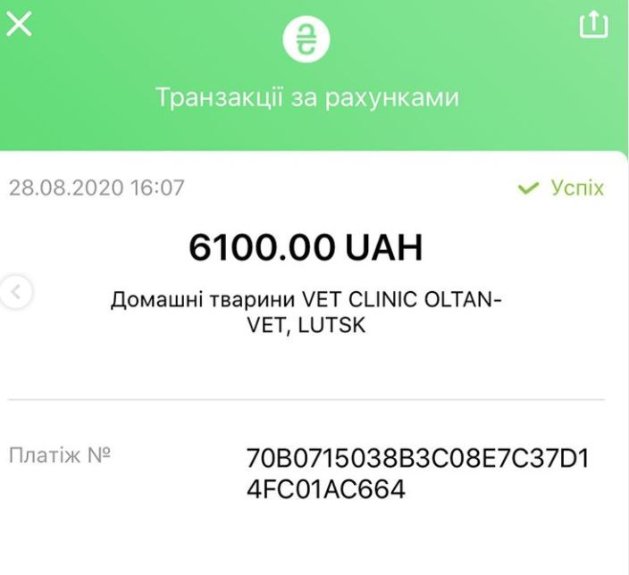Close the transaction details screen
Viewport: 629px width, 575px height.
(19, 25)
